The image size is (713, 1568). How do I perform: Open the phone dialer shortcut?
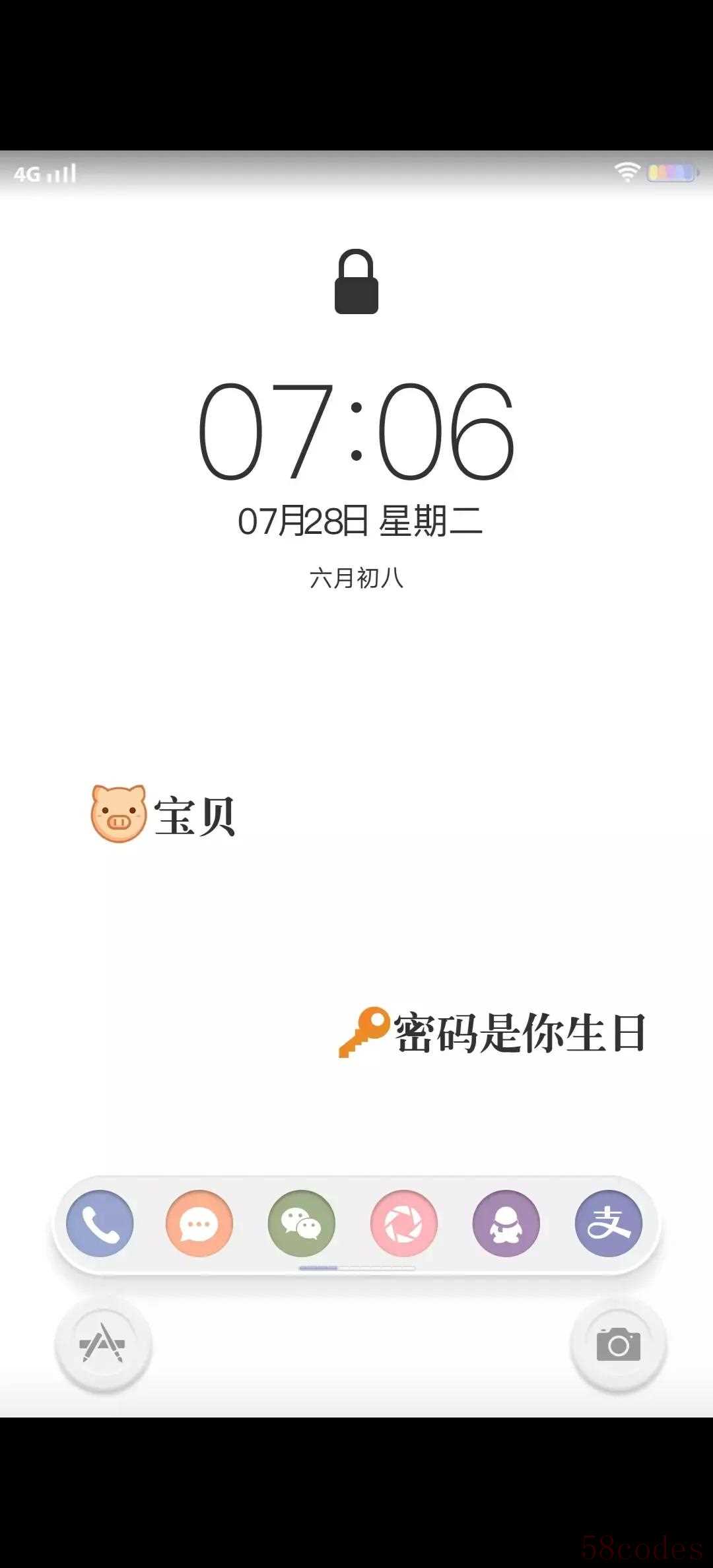pyautogui.click(x=100, y=1224)
